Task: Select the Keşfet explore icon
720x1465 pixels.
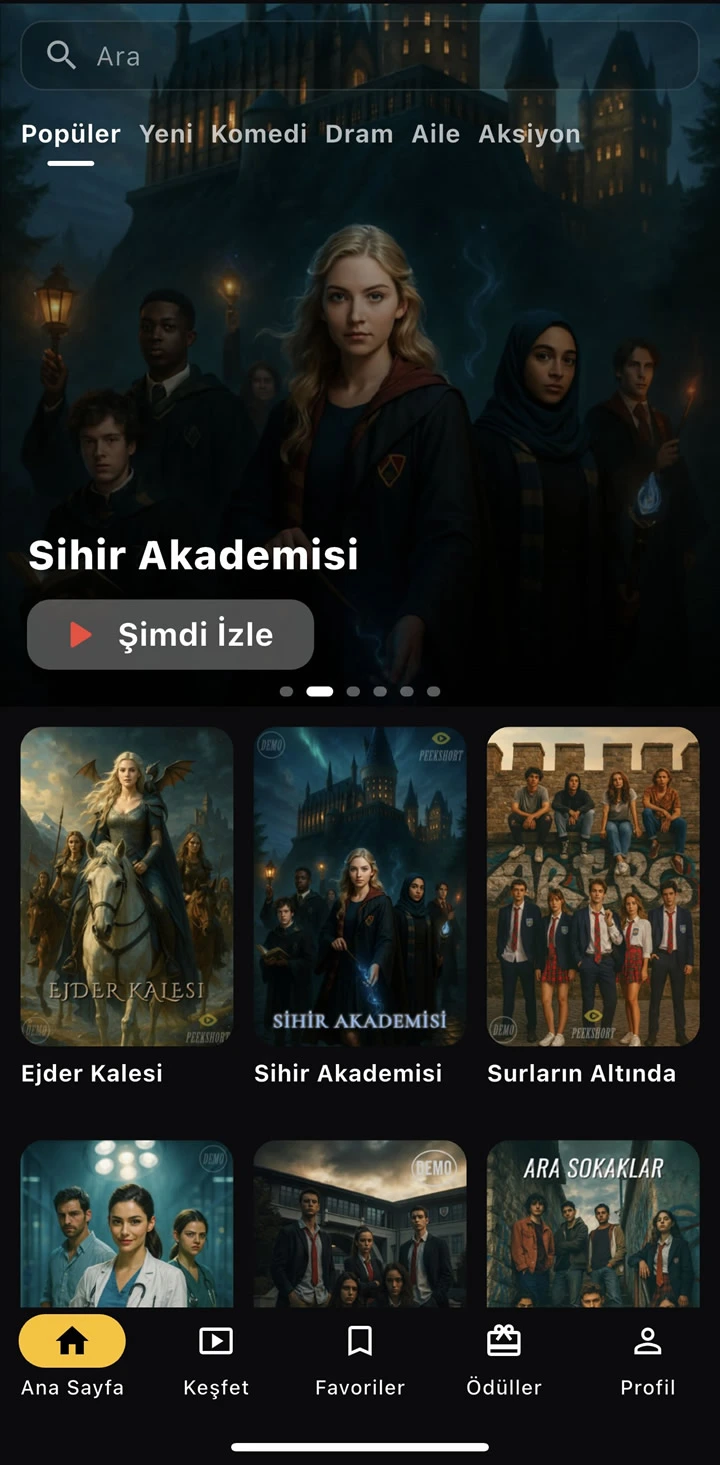Action: pyautogui.click(x=216, y=1339)
